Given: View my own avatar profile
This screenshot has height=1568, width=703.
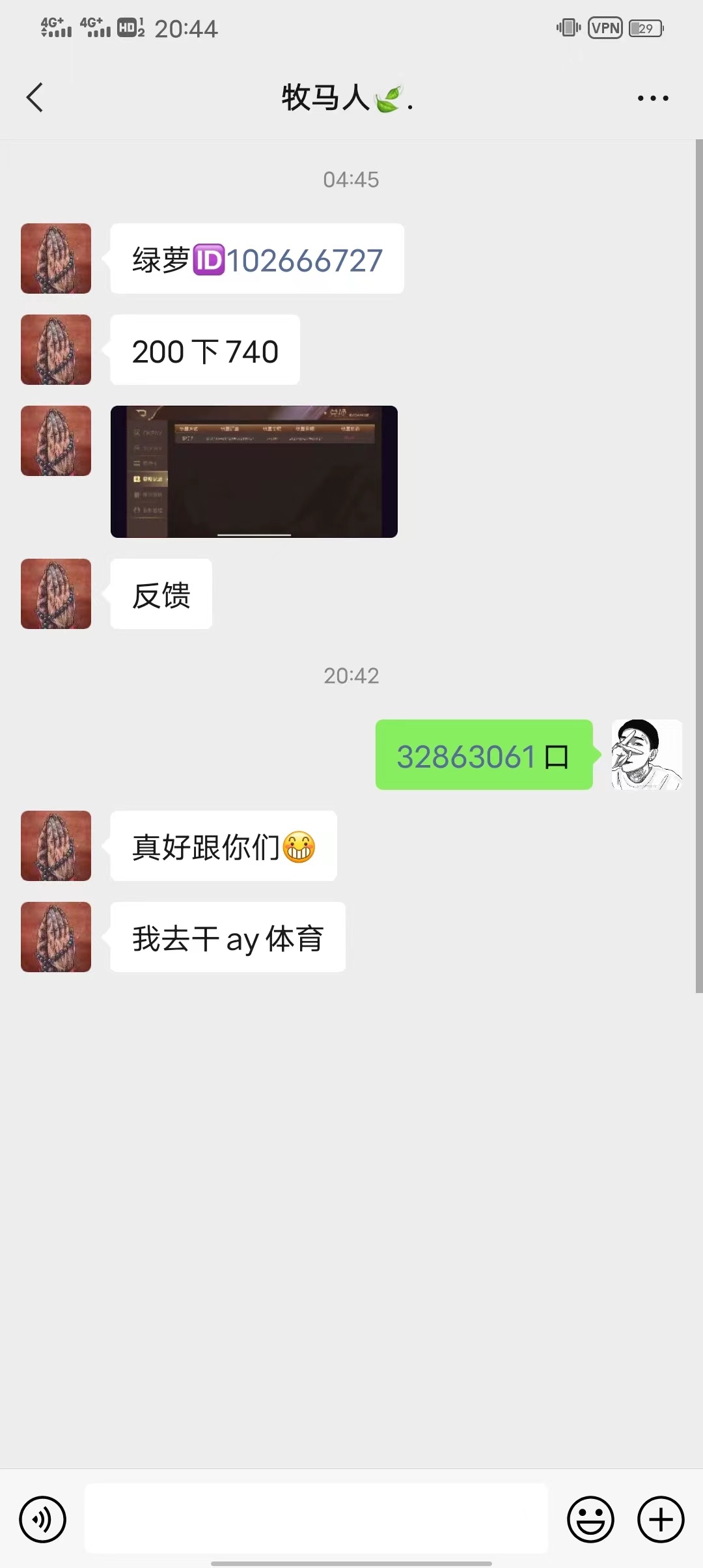Looking at the screenshot, I should [x=646, y=755].
